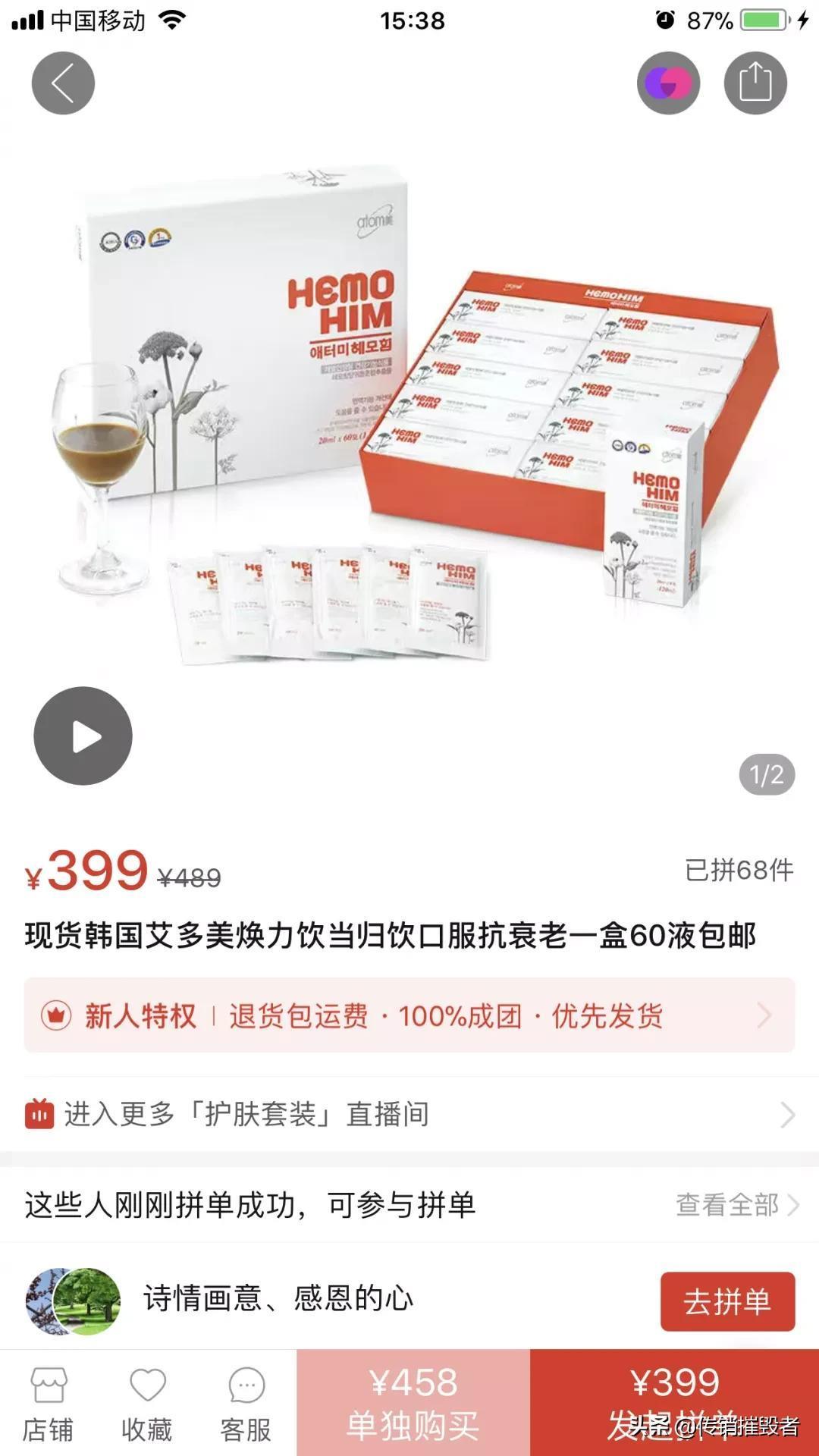Image resolution: width=819 pixels, height=1456 pixels.
Task: Go back using the arrow button
Action: coord(63,83)
